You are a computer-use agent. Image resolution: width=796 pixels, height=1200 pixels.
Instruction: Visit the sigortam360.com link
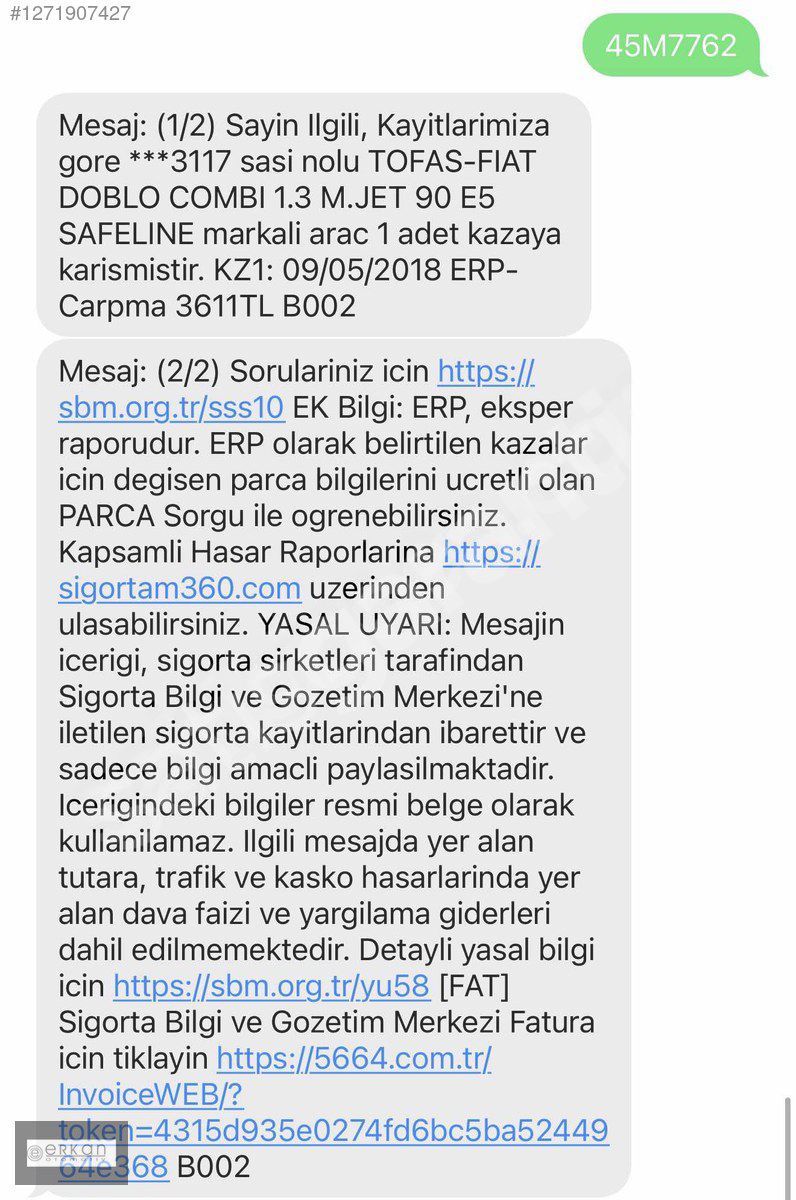tap(179, 588)
